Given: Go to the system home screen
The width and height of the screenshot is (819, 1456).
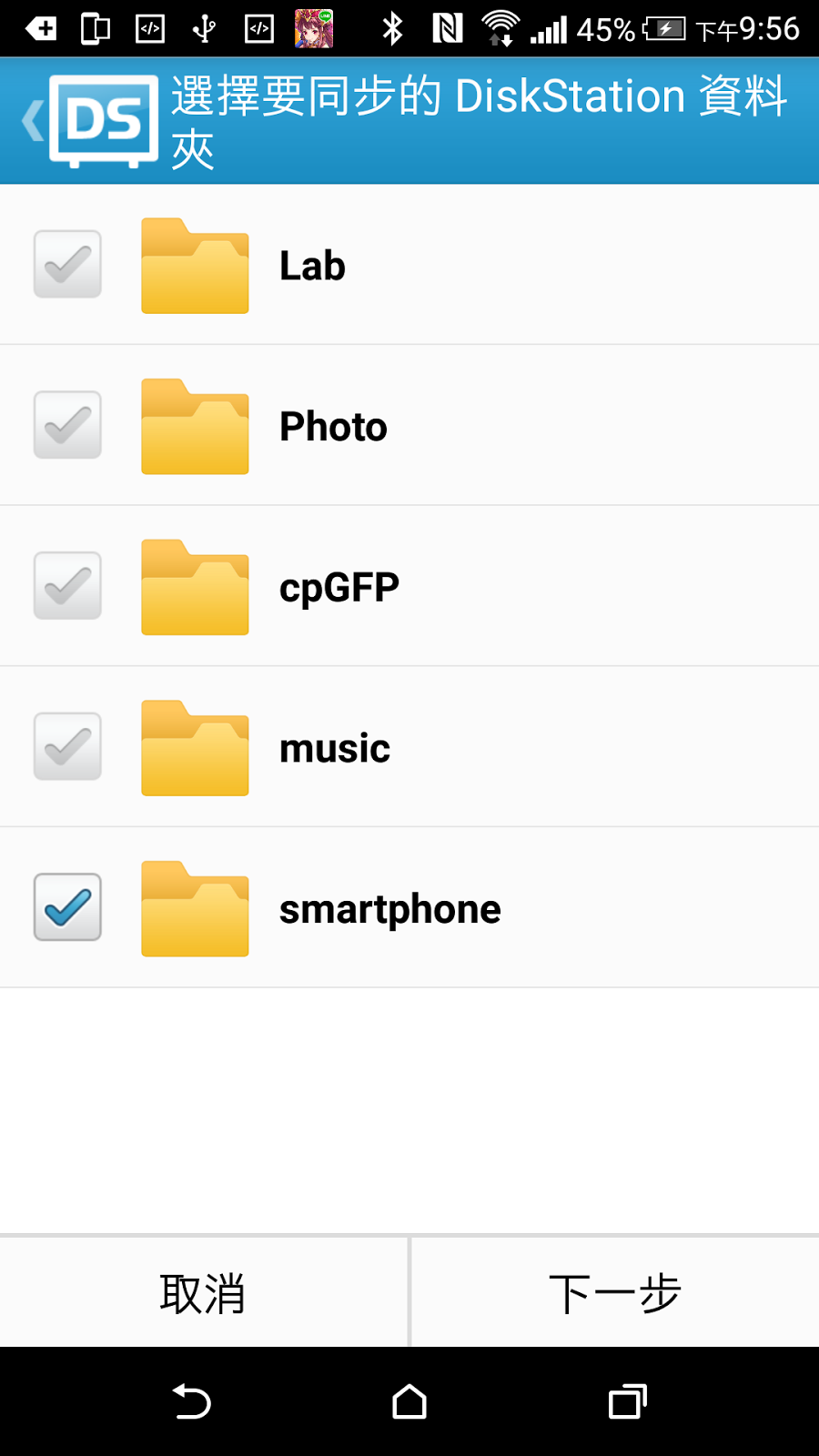Looking at the screenshot, I should click(x=409, y=1402).
